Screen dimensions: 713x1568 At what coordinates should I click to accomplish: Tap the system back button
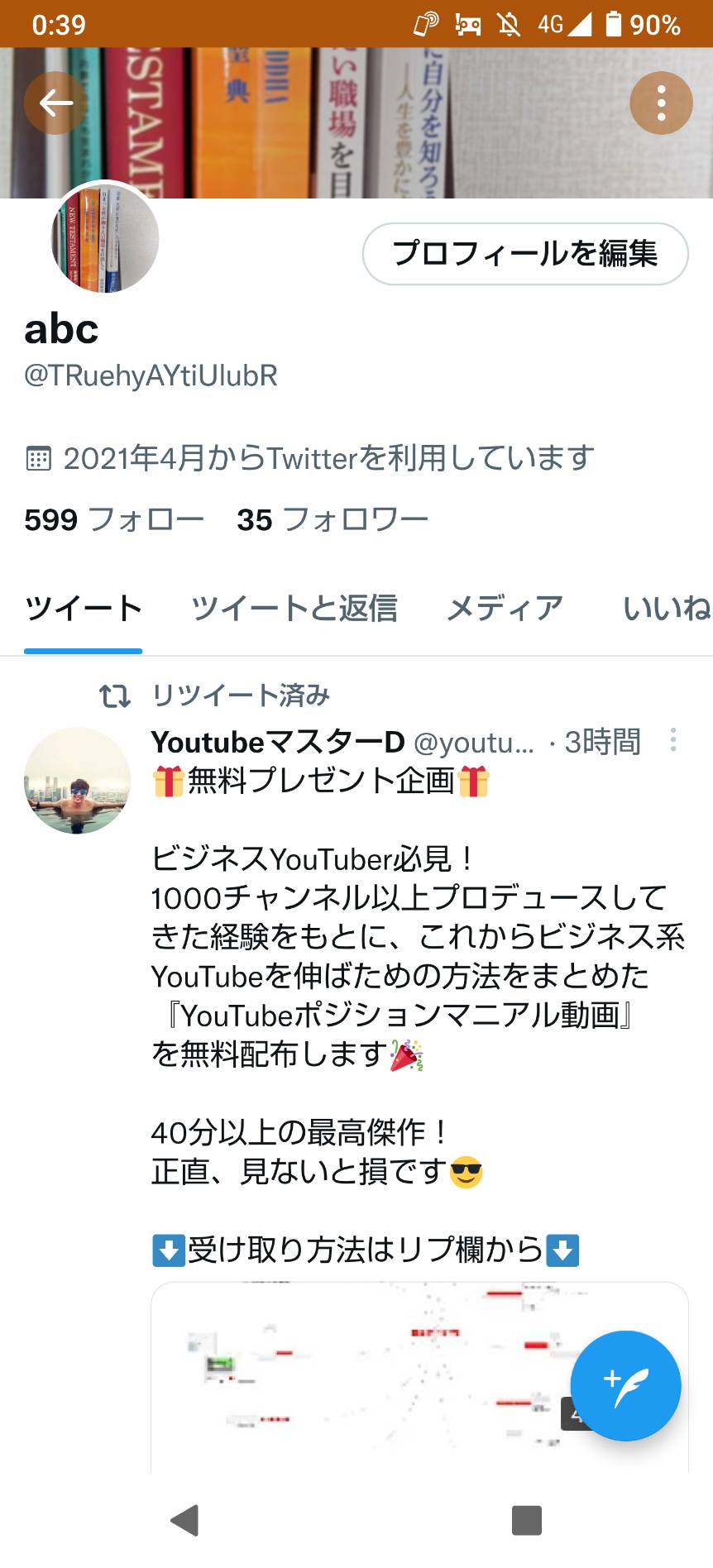click(184, 1520)
